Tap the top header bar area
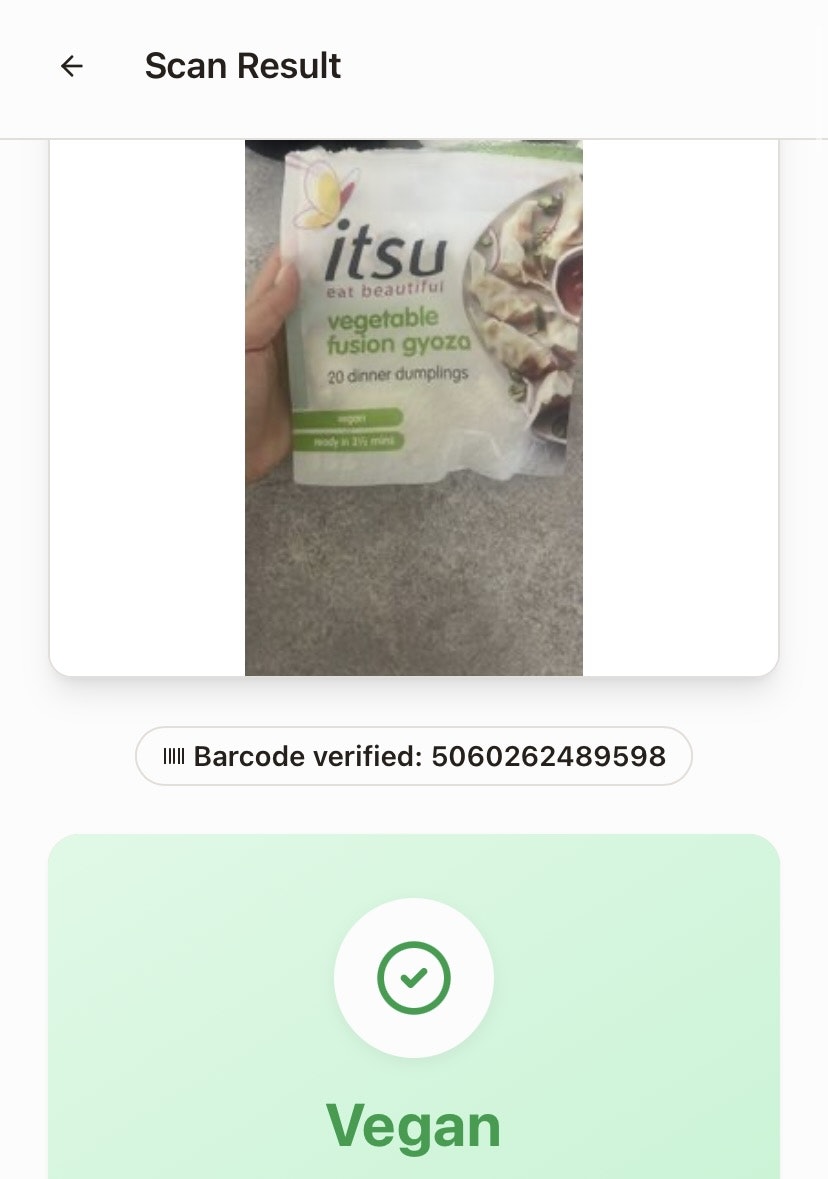This screenshot has height=1179, width=828. (x=414, y=66)
